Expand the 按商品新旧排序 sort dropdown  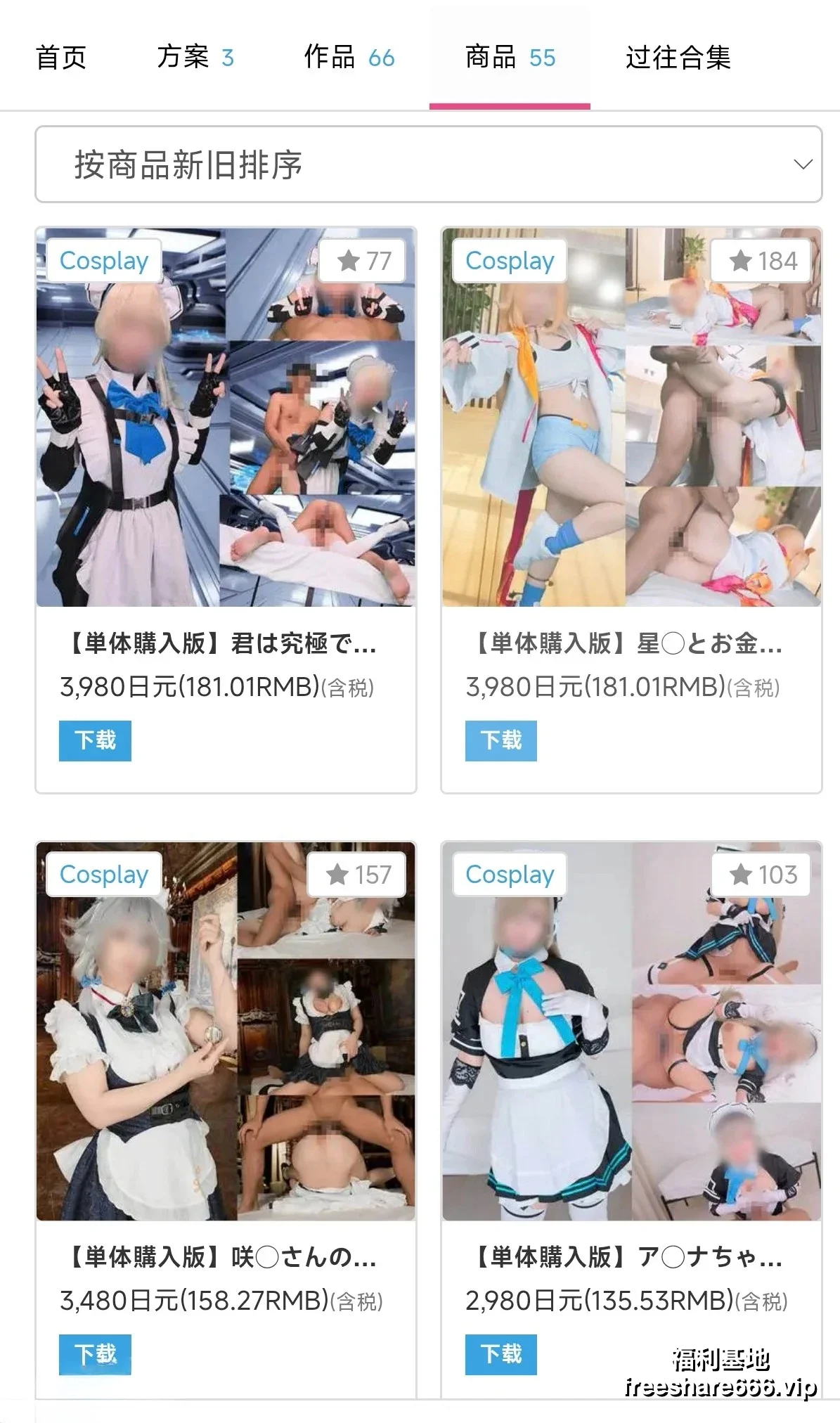coord(428,165)
